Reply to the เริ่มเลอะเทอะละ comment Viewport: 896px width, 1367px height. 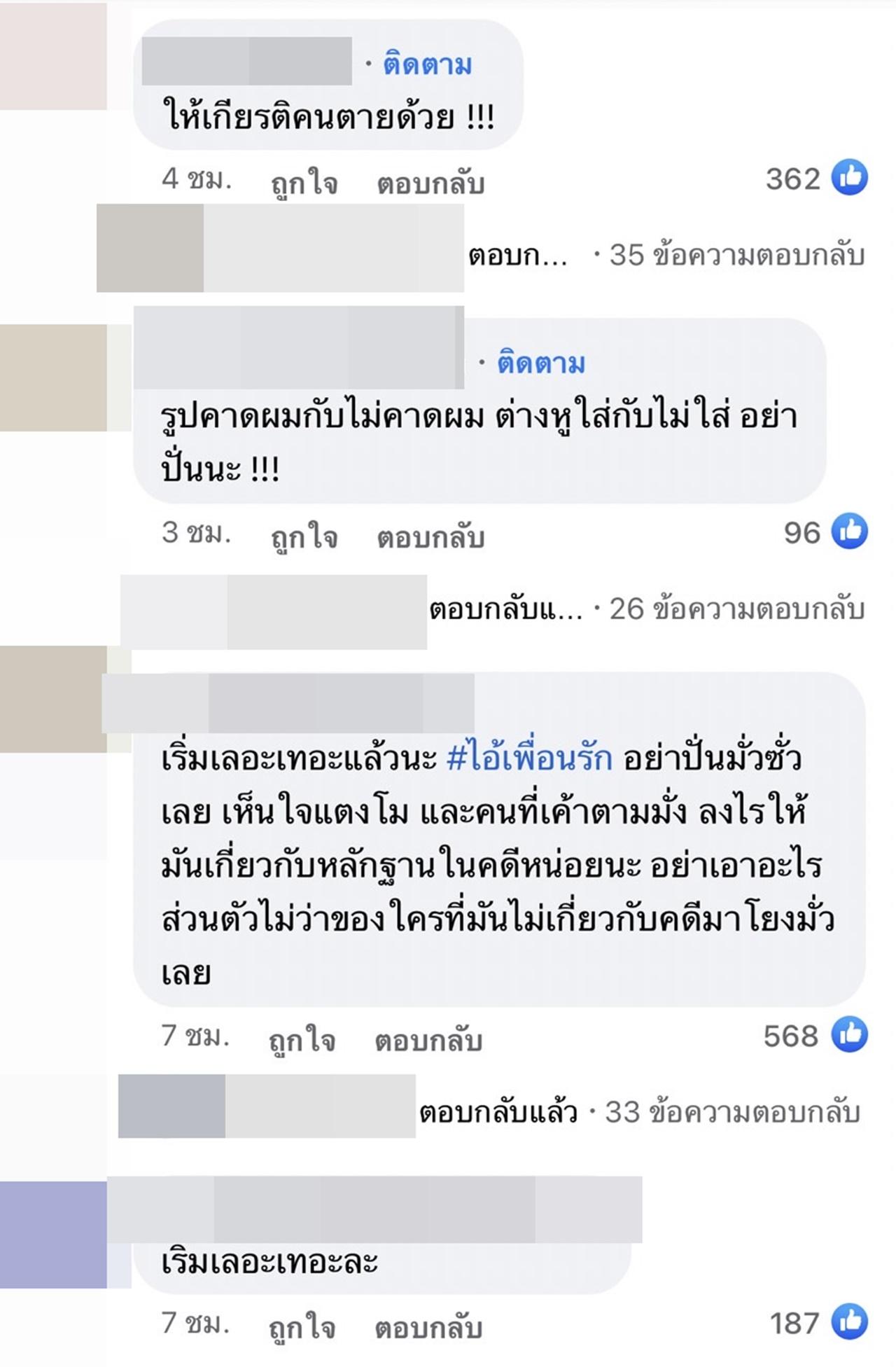coord(428,1326)
